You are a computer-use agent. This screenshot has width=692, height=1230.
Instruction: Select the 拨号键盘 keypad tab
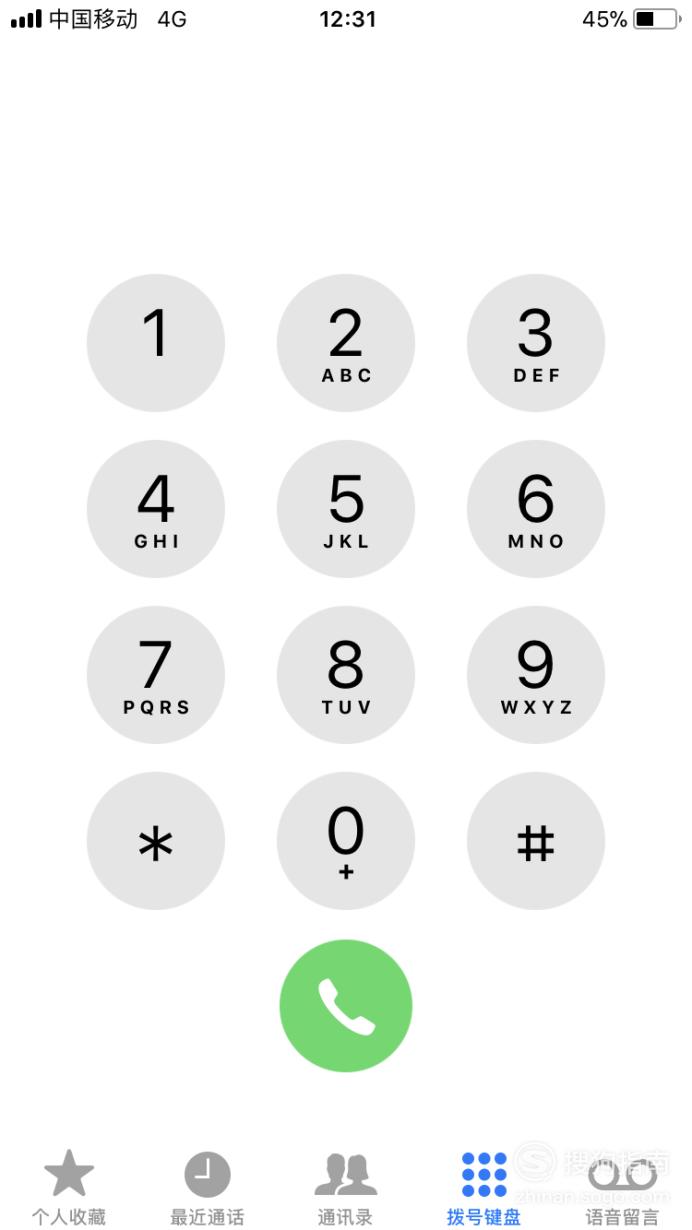484,1188
